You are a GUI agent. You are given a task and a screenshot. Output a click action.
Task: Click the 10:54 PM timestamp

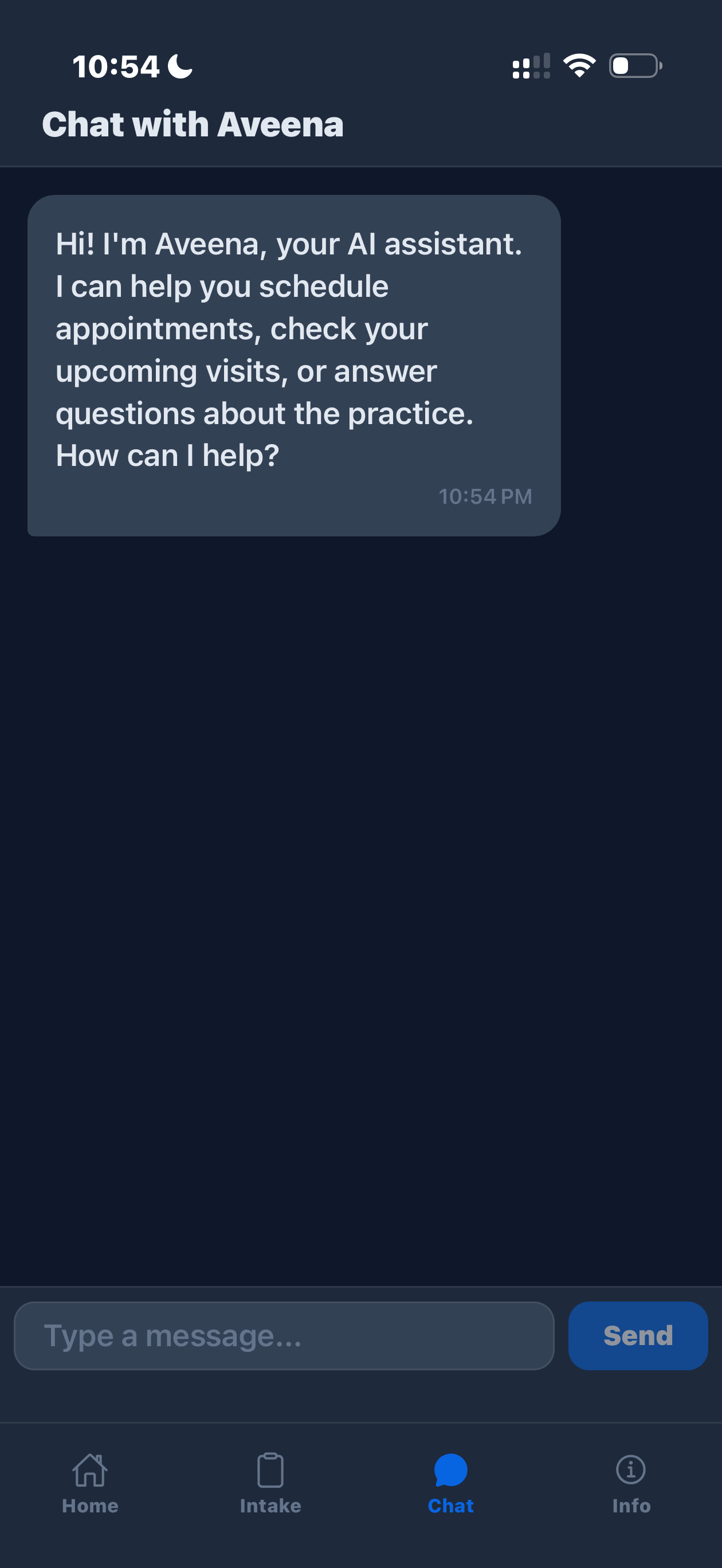click(x=485, y=496)
